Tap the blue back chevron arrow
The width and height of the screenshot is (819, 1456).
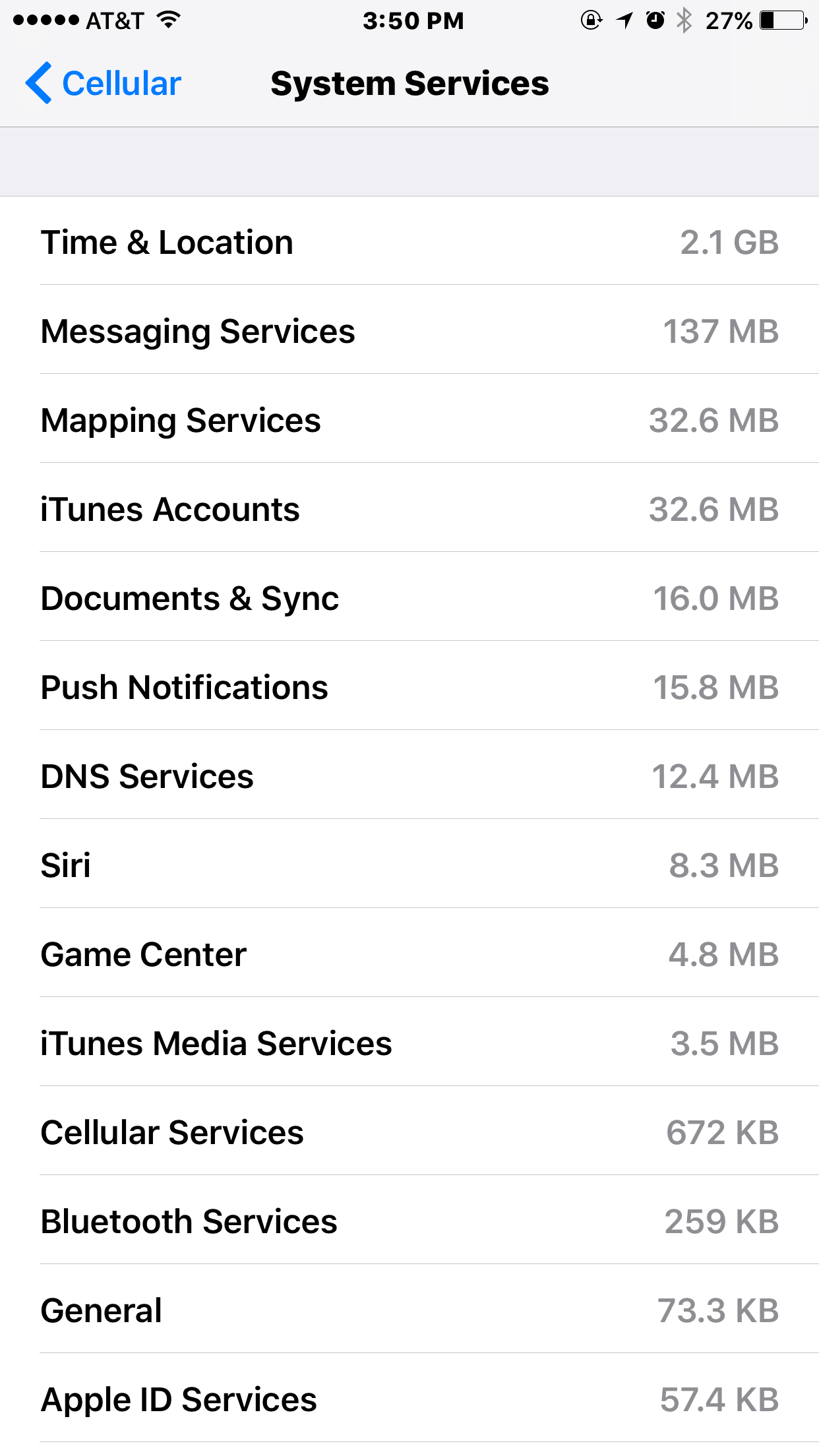click(40, 83)
